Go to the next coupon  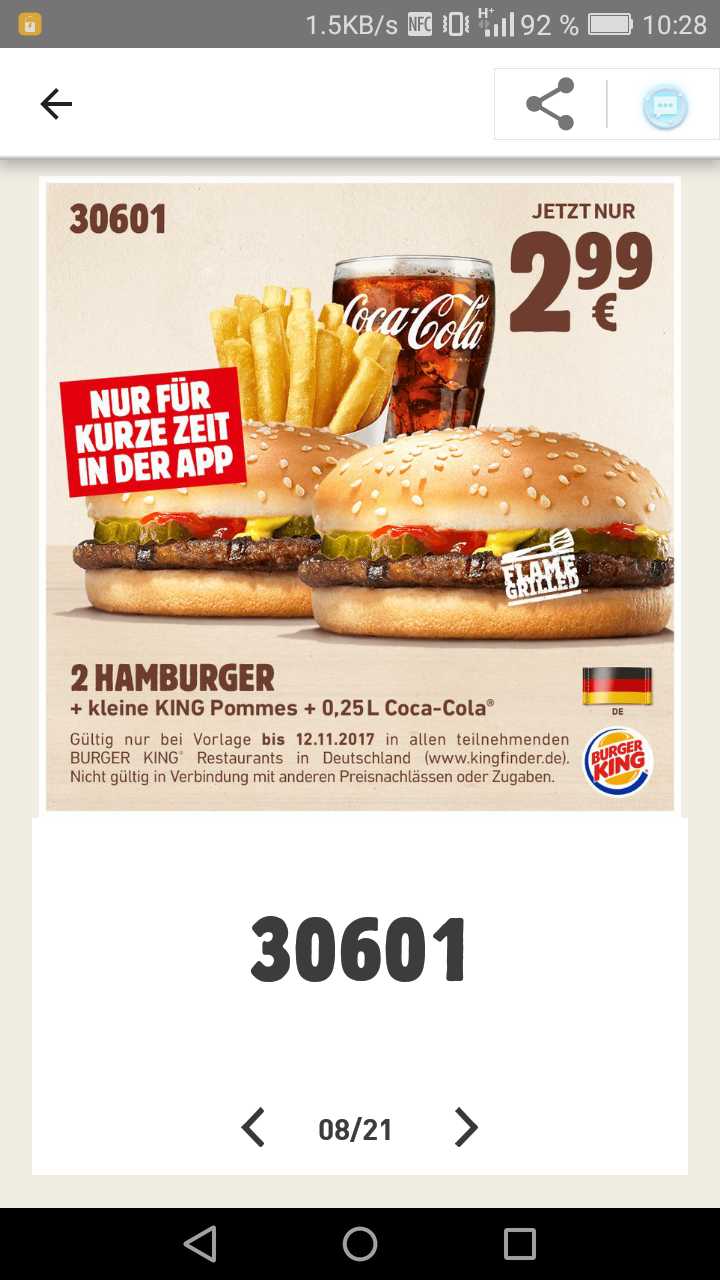click(466, 1128)
